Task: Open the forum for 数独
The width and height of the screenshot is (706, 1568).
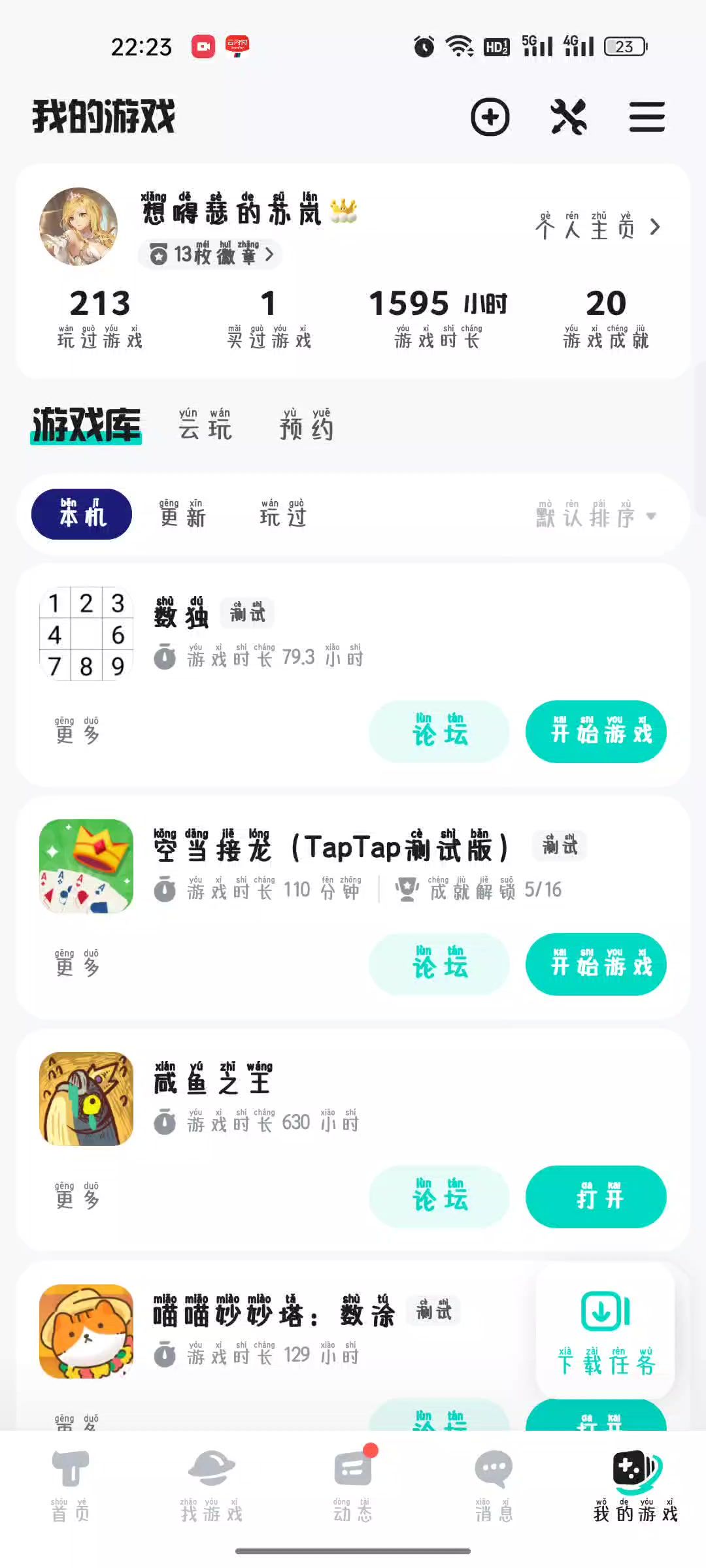Action: (439, 732)
